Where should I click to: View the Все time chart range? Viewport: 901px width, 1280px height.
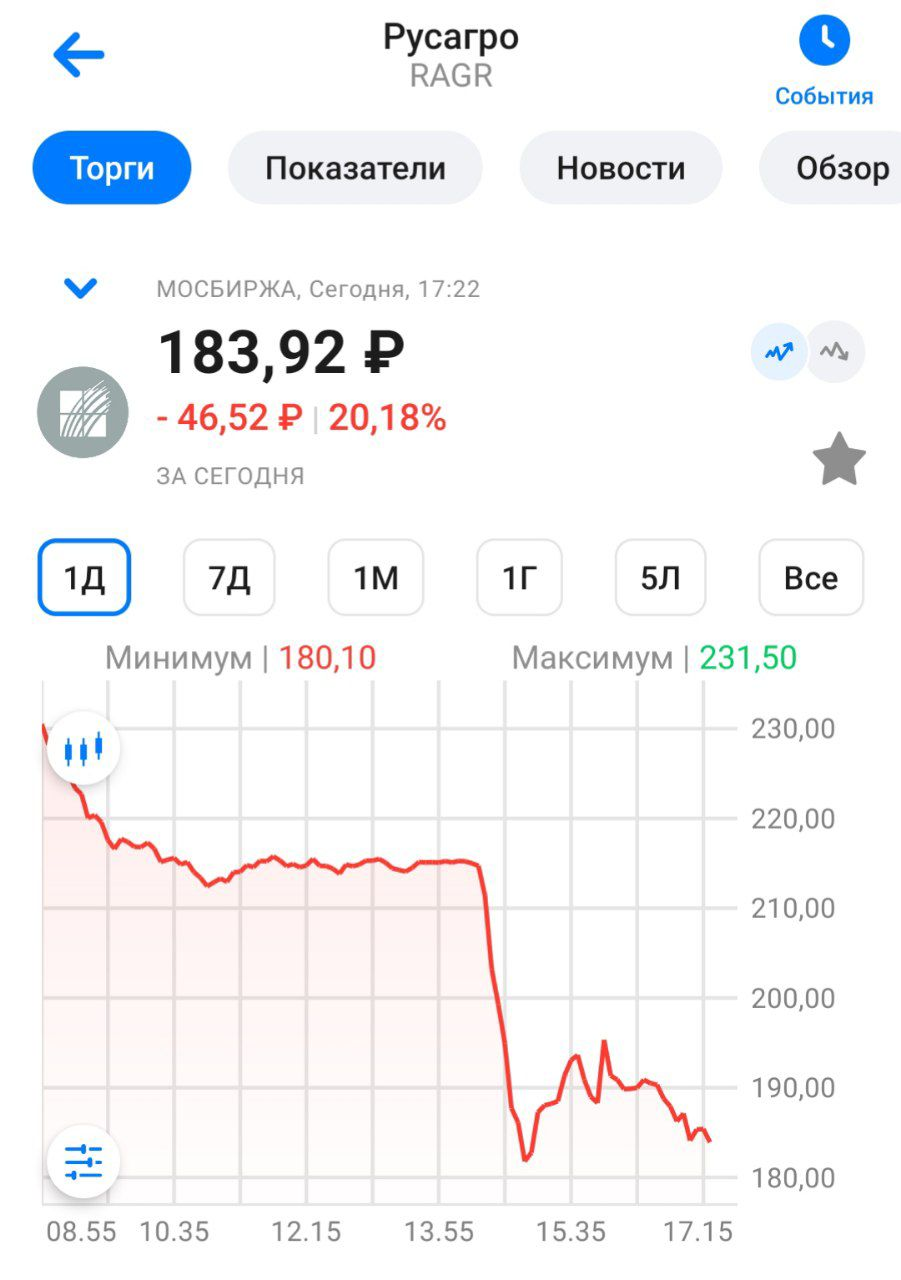tap(810, 577)
